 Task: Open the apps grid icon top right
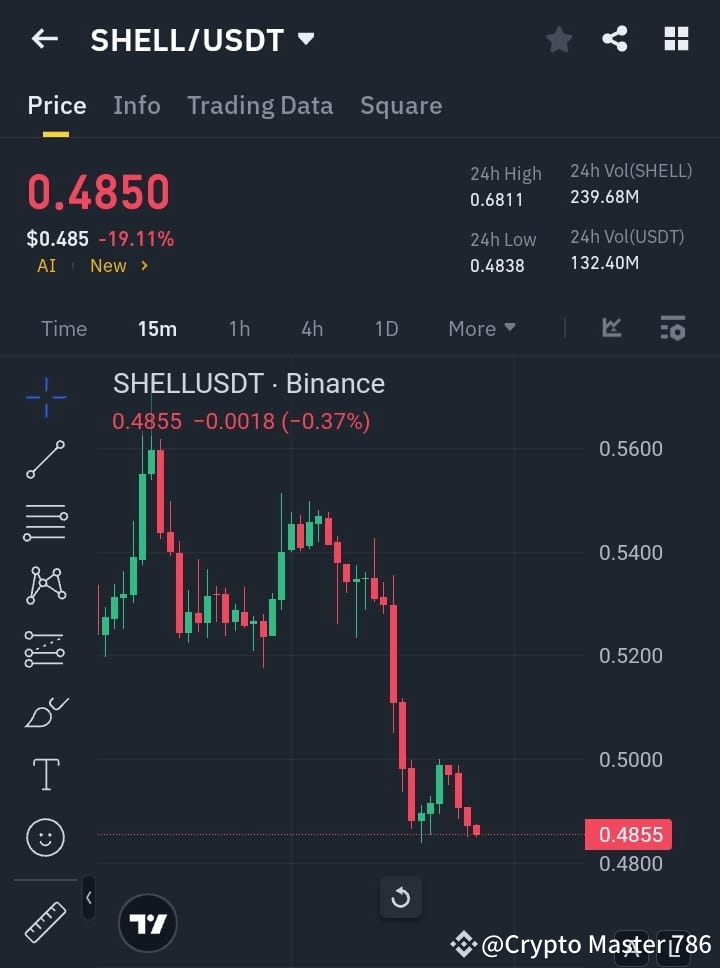click(x=676, y=39)
